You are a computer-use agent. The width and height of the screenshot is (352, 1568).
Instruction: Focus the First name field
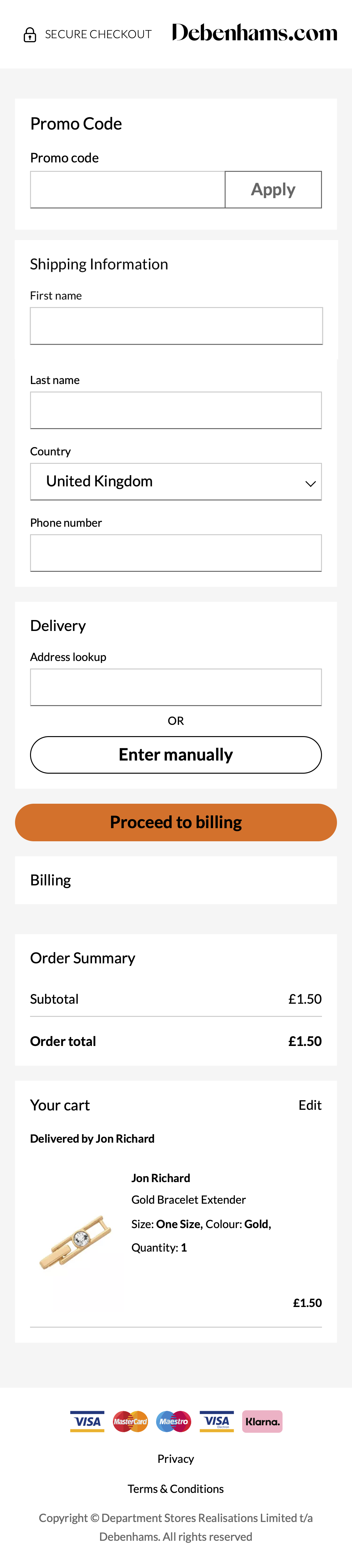(176, 326)
